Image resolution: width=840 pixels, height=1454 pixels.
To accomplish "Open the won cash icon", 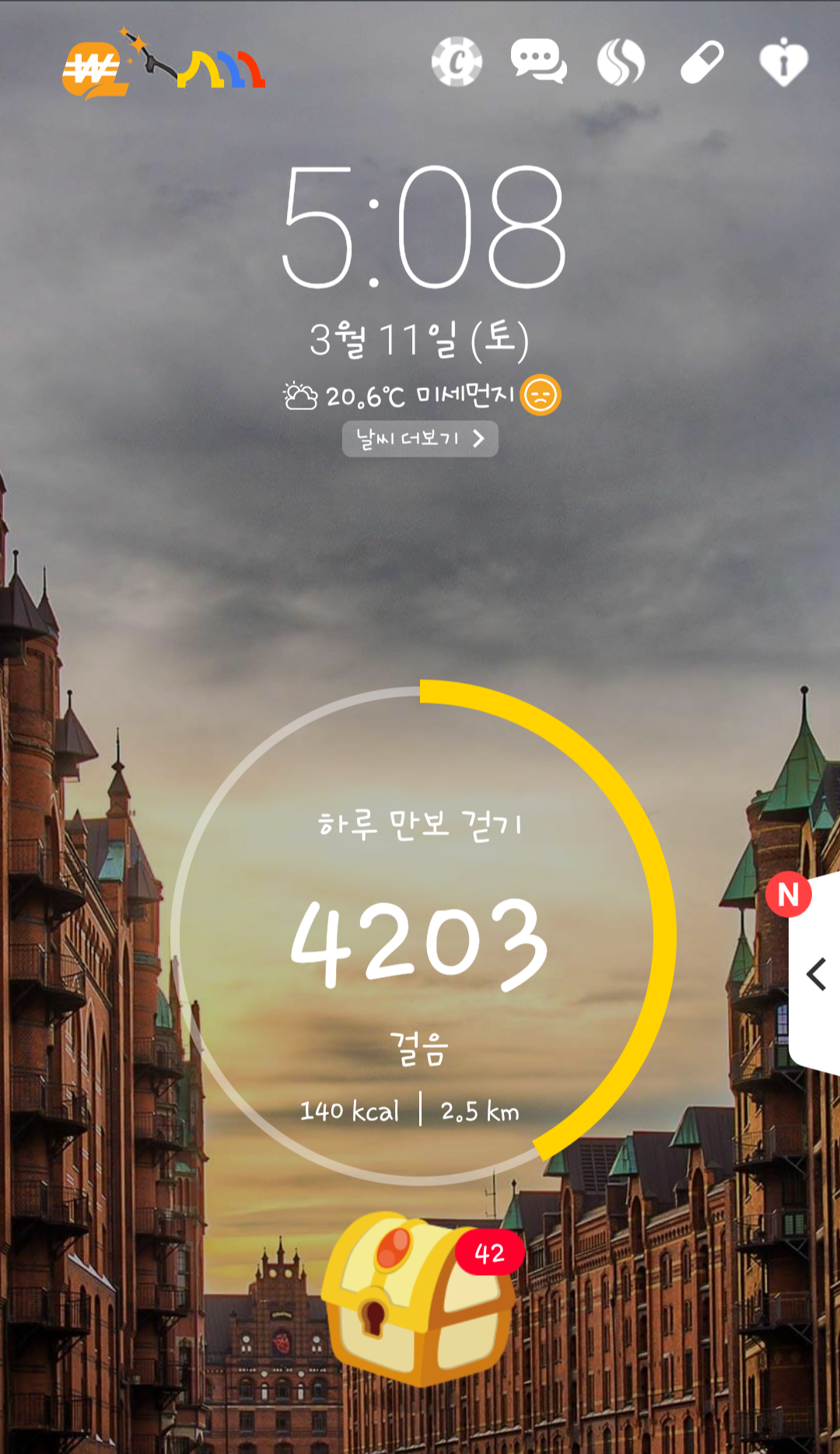I will pos(95,71).
